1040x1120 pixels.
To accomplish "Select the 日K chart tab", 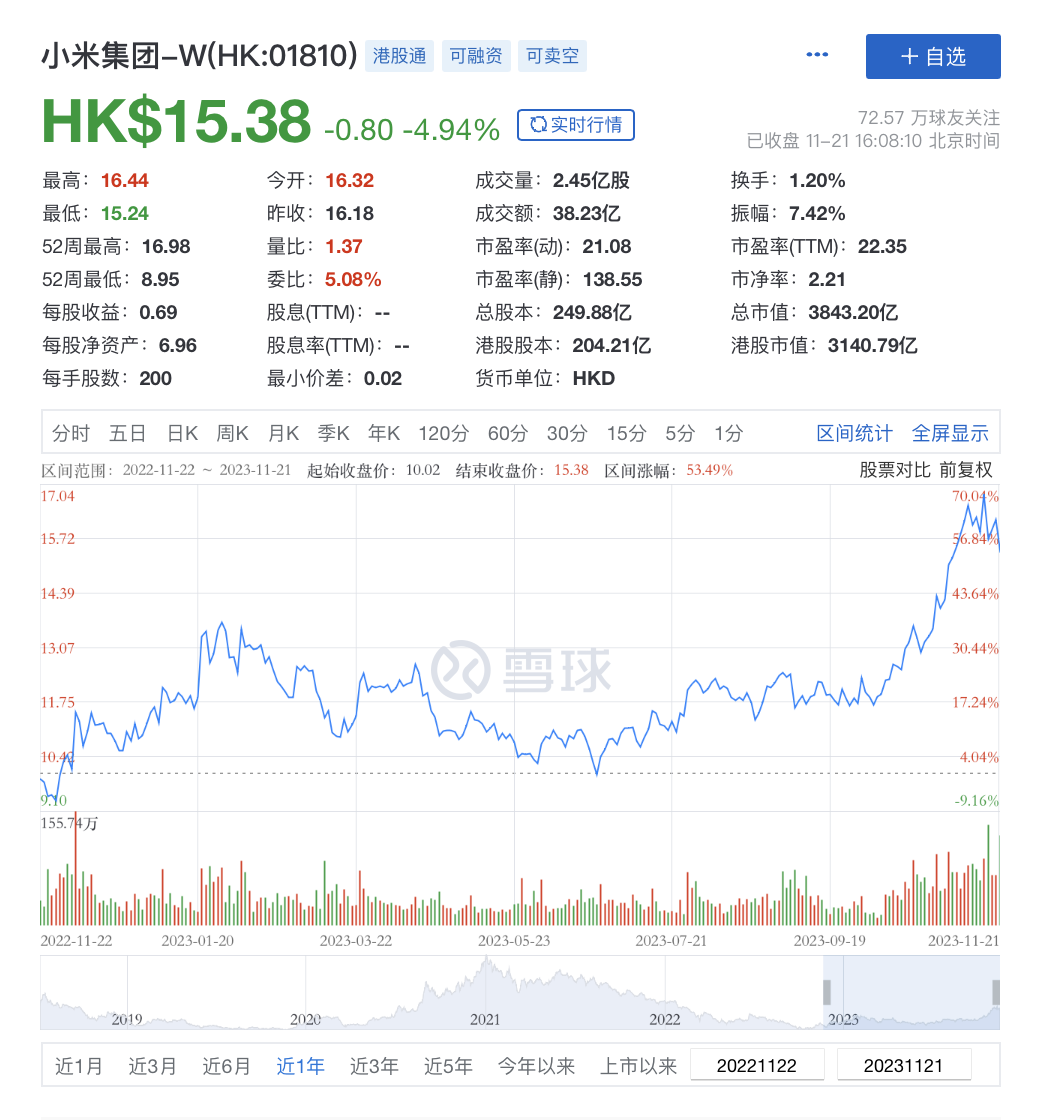I will [182, 433].
